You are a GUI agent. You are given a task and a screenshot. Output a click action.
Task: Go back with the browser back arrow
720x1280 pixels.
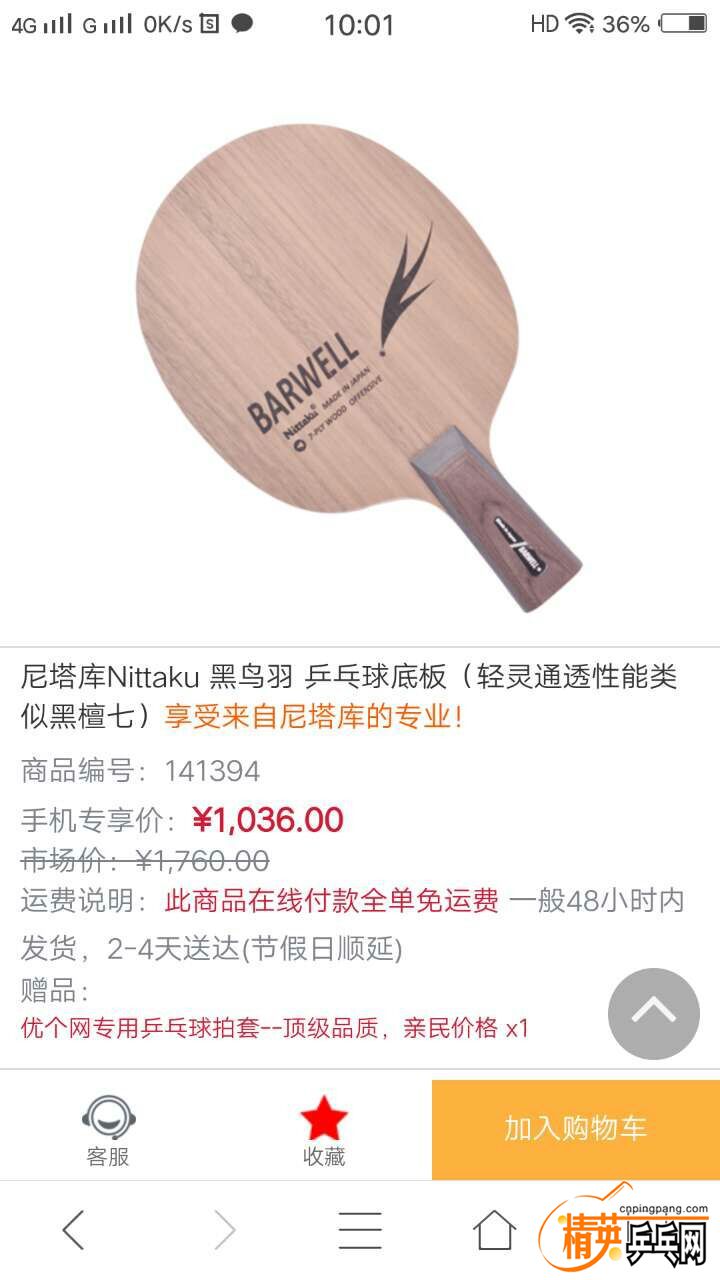coord(73,1230)
